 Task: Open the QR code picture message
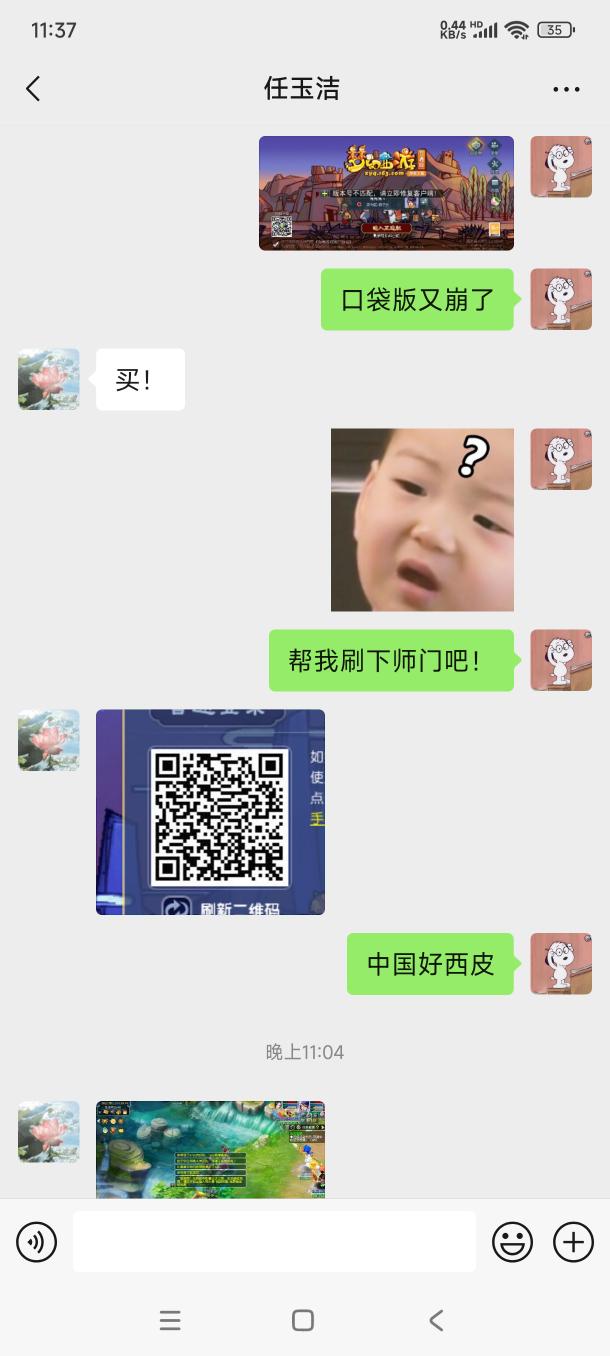tap(210, 812)
